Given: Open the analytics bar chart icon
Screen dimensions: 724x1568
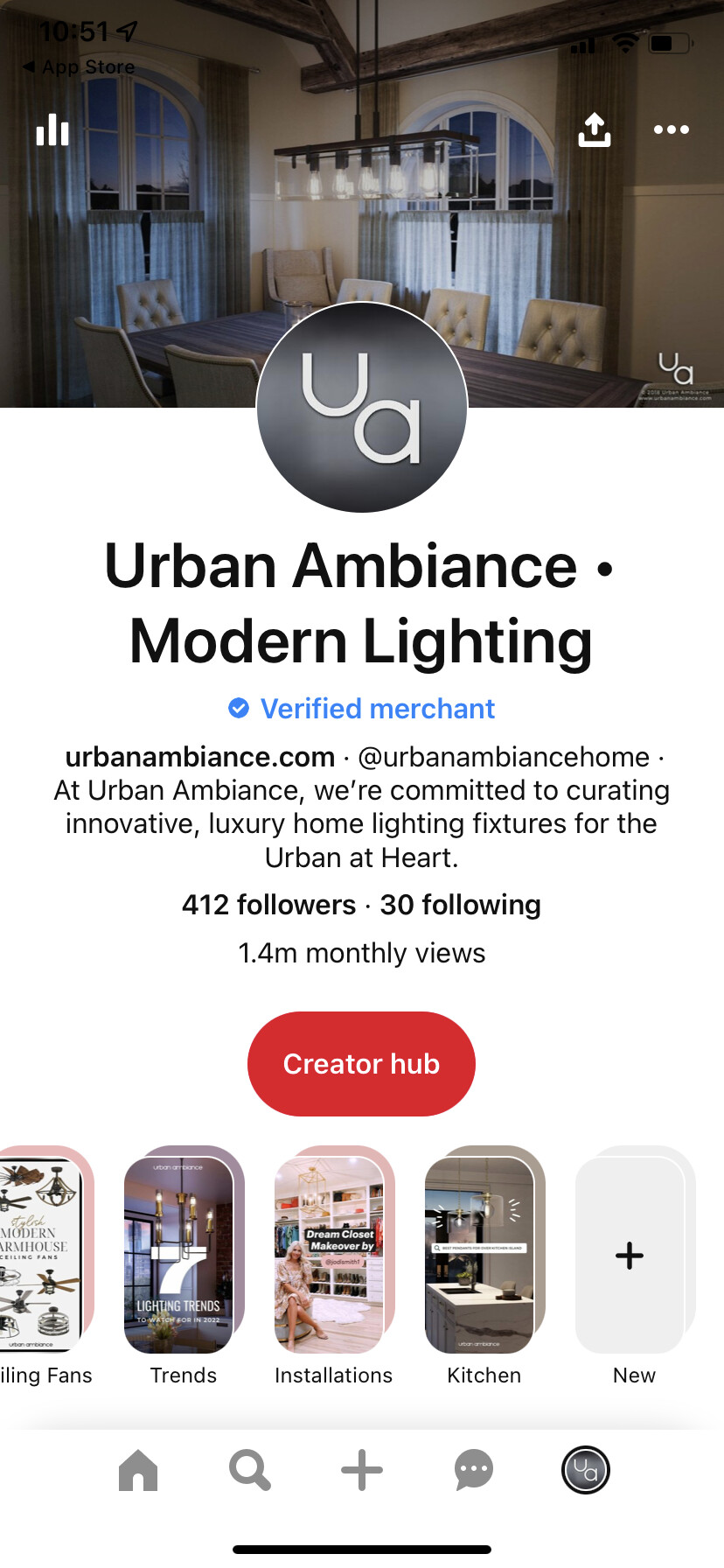Looking at the screenshot, I should pyautogui.click(x=52, y=129).
